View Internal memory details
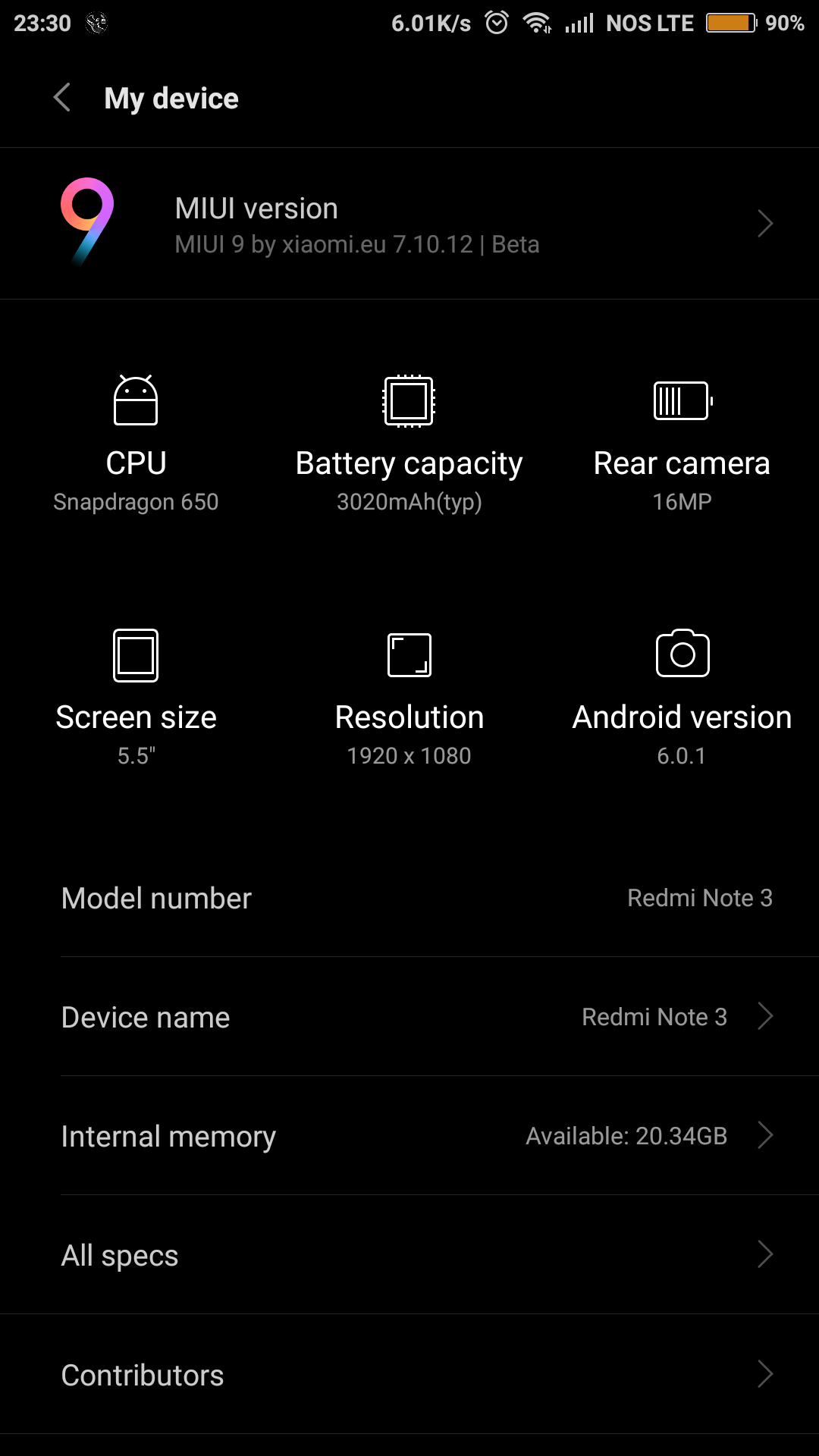Viewport: 819px width, 1456px height. [x=409, y=1136]
